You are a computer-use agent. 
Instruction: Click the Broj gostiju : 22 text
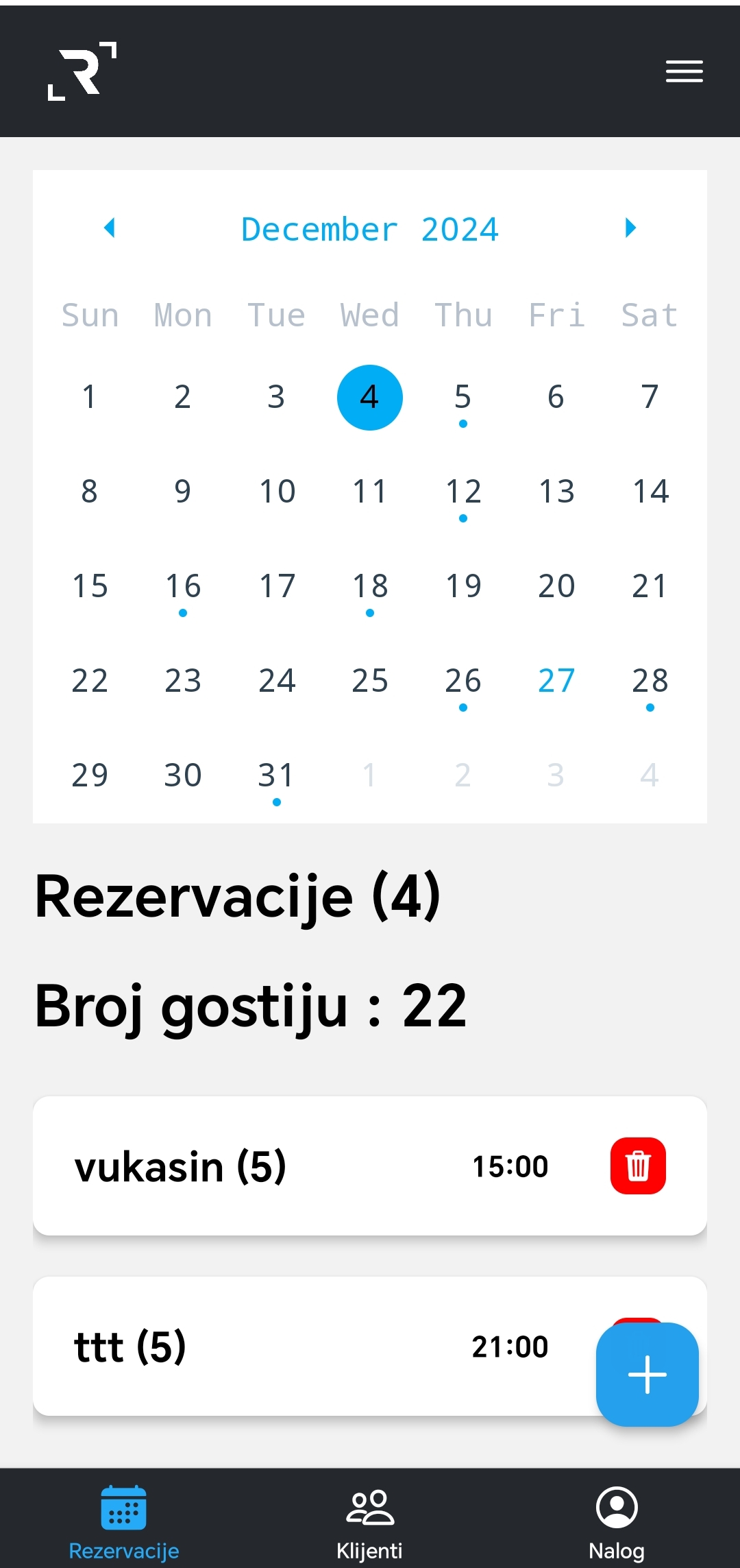[250, 1006]
